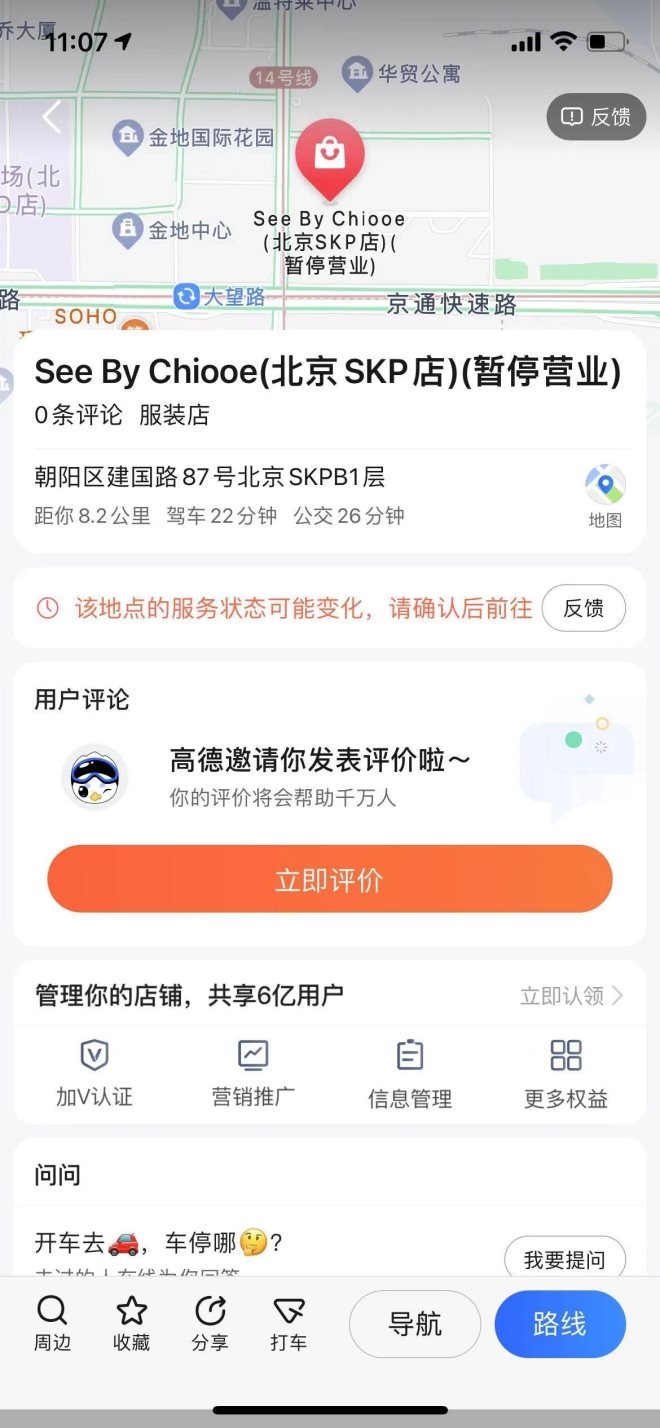660x1428 pixels.
Task: Go back using the top-left arrow
Action: point(52,117)
